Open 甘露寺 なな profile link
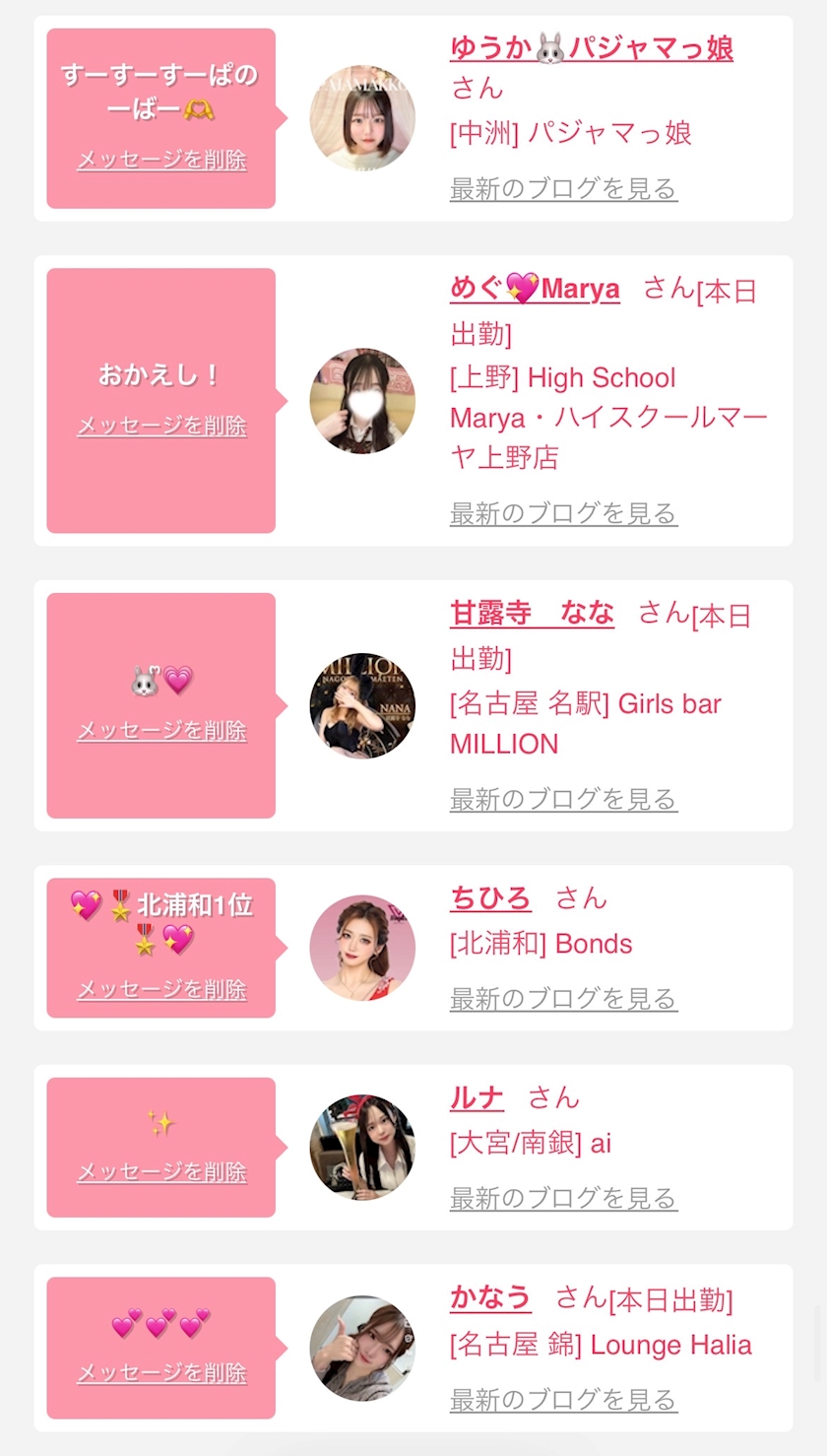The width and height of the screenshot is (827, 1456). (532, 614)
